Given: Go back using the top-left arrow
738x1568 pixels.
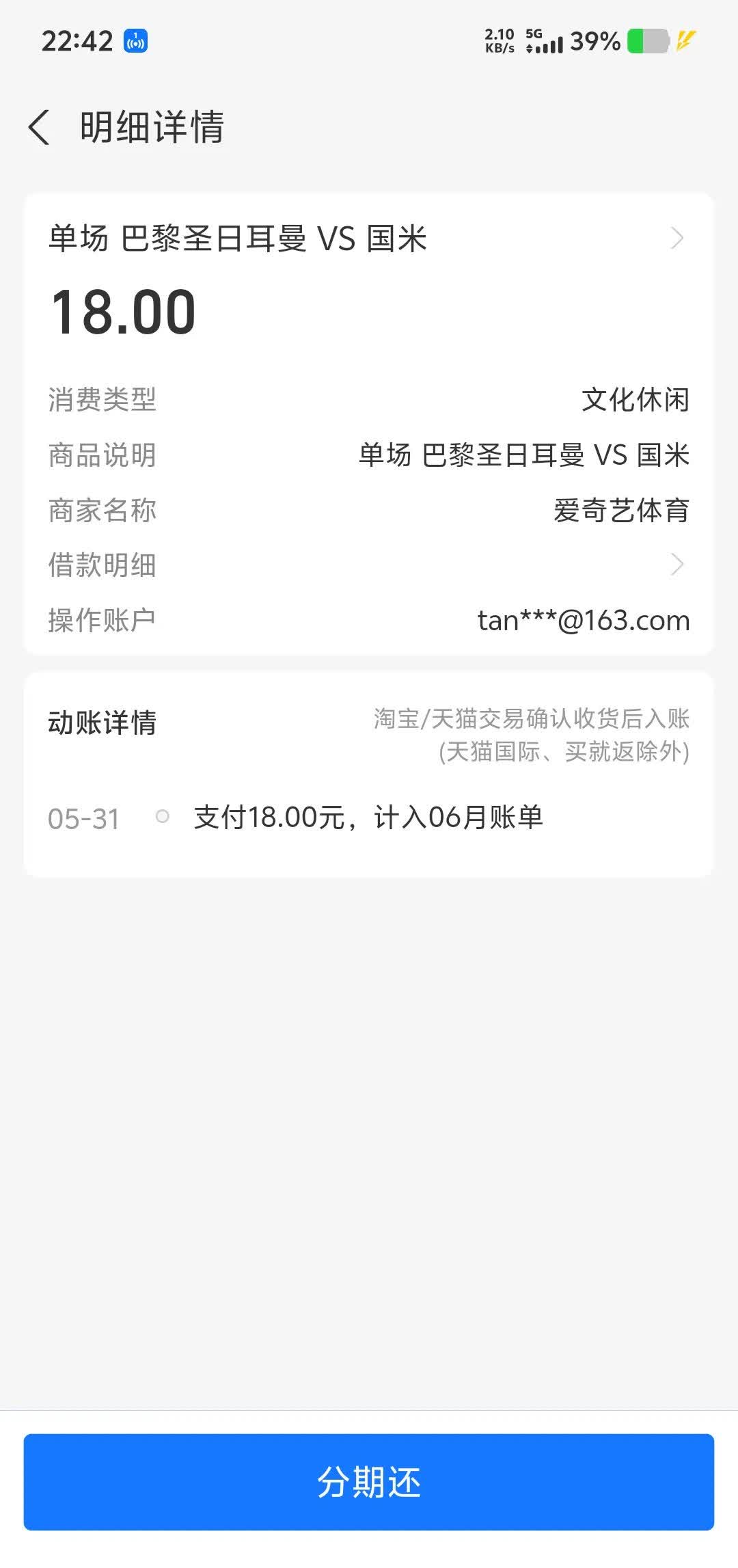Looking at the screenshot, I should [39, 127].
